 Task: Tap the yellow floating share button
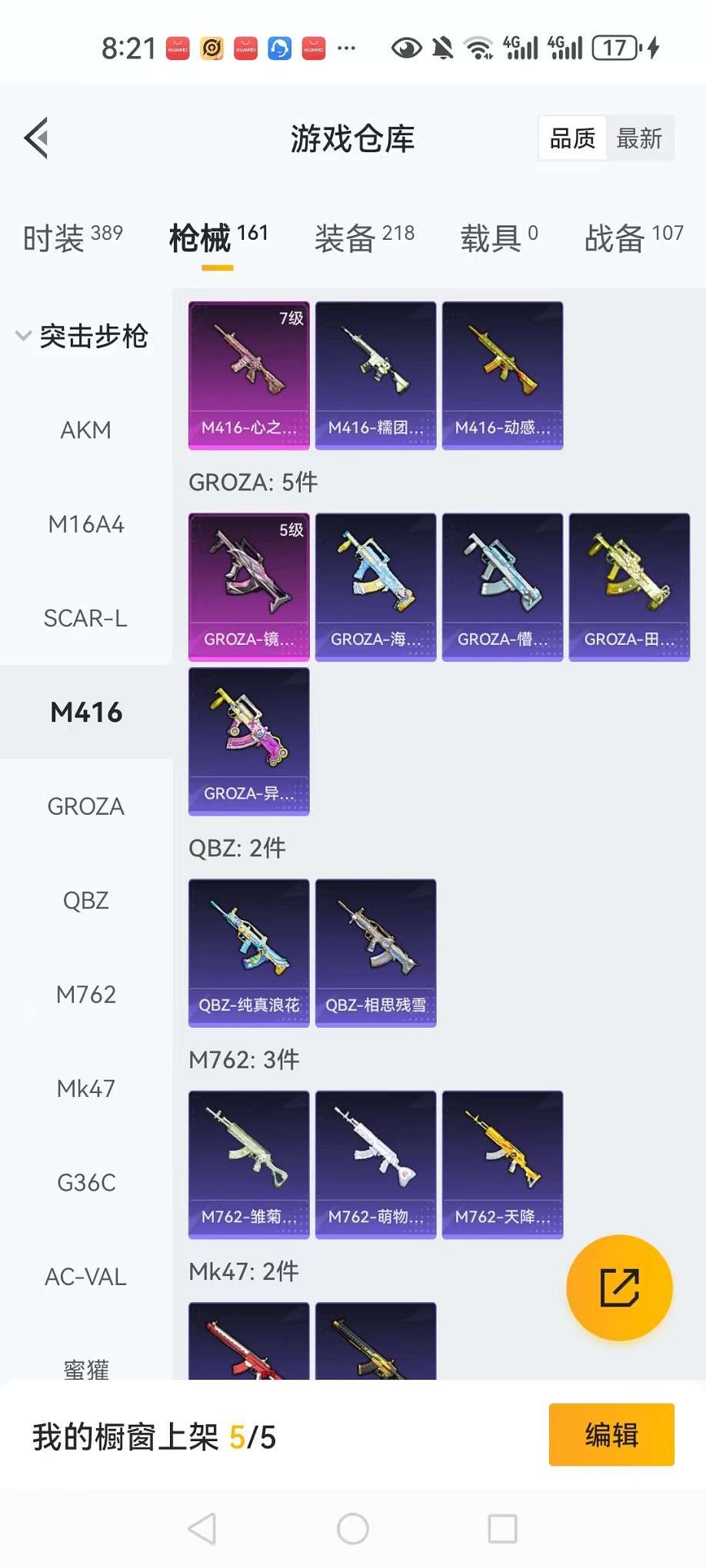tap(619, 1287)
